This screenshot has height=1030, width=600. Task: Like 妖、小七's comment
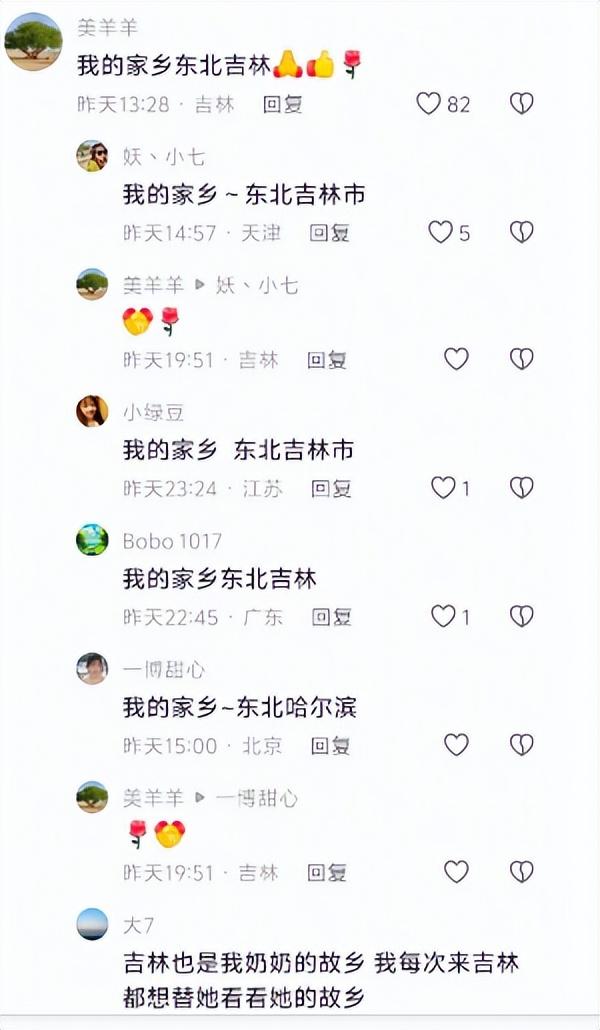point(441,232)
